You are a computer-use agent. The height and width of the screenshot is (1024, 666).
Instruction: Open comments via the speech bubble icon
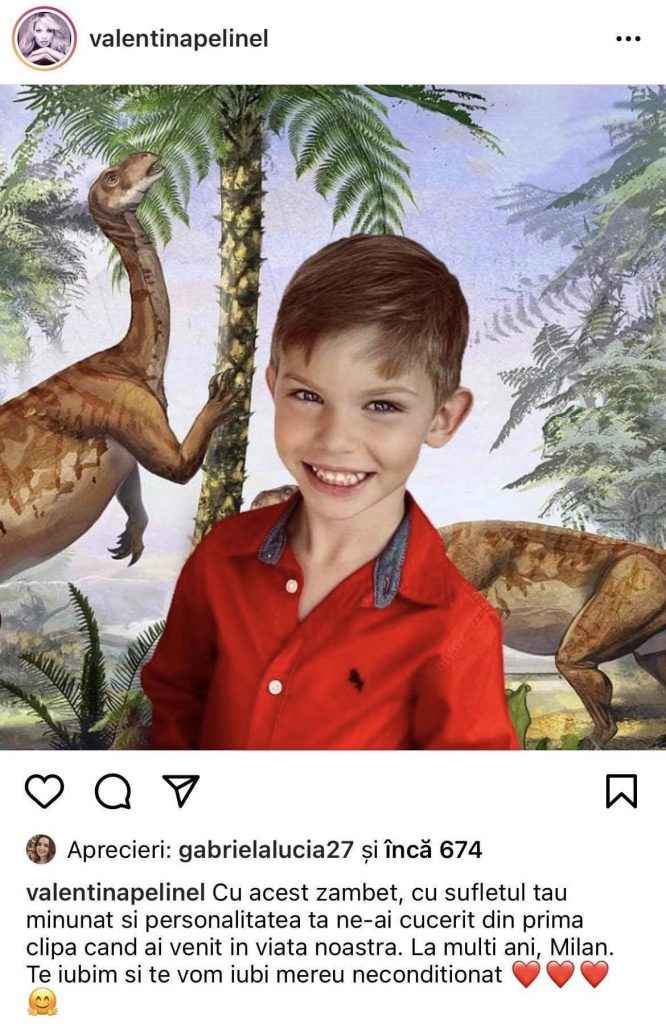(112, 791)
